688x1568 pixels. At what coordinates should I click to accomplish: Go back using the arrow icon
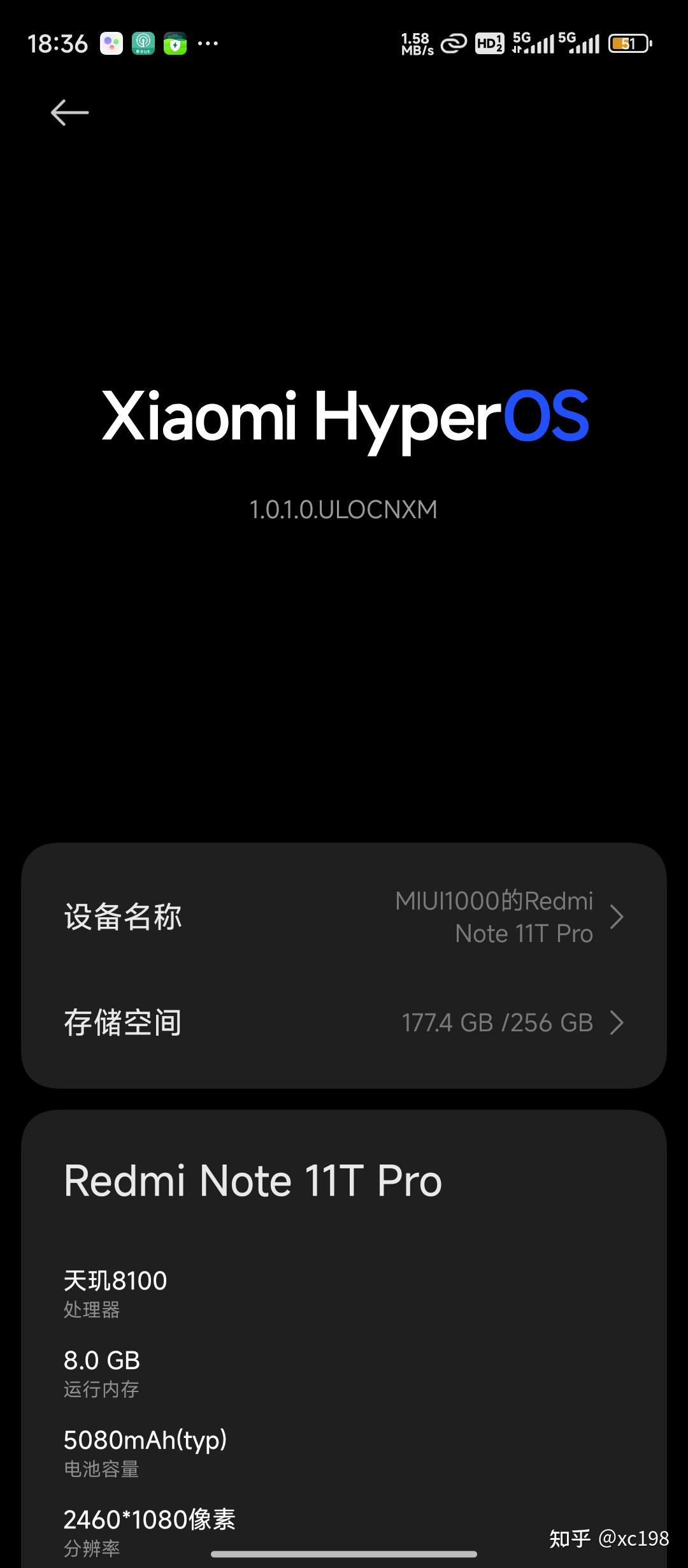[x=69, y=113]
